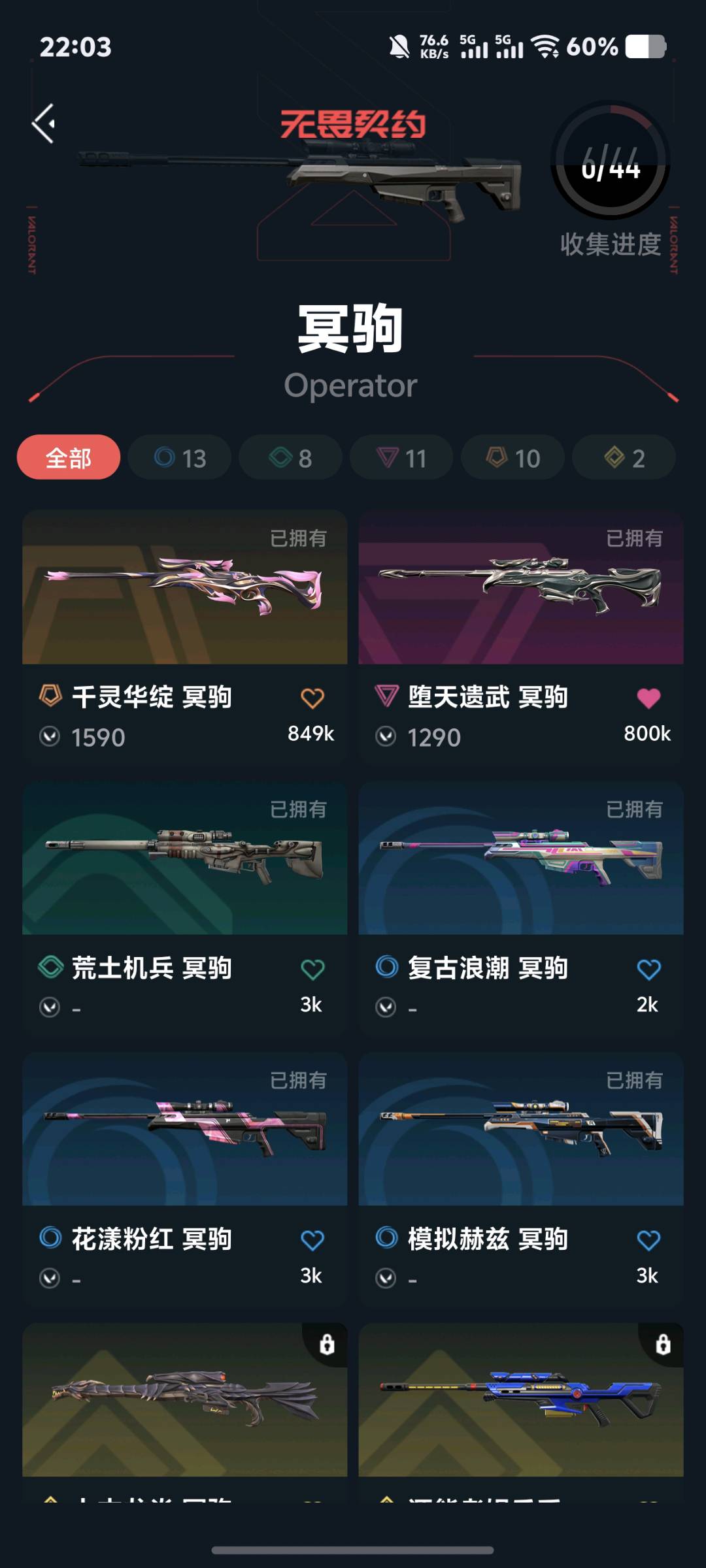
Task: Open the 复古浪潮 冥驹 skin card
Action: [521, 858]
